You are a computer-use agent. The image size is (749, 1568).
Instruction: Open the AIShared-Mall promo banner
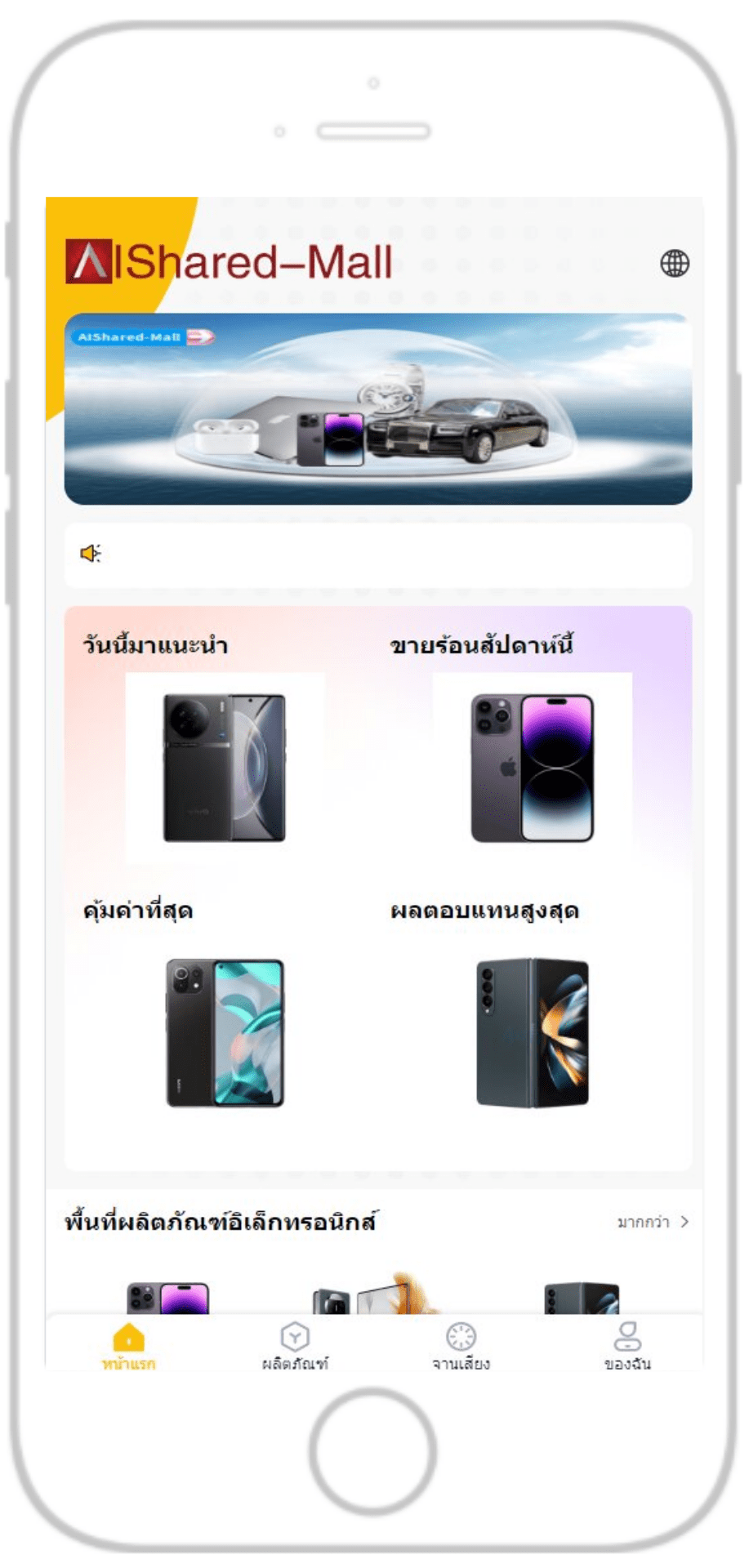(x=377, y=408)
